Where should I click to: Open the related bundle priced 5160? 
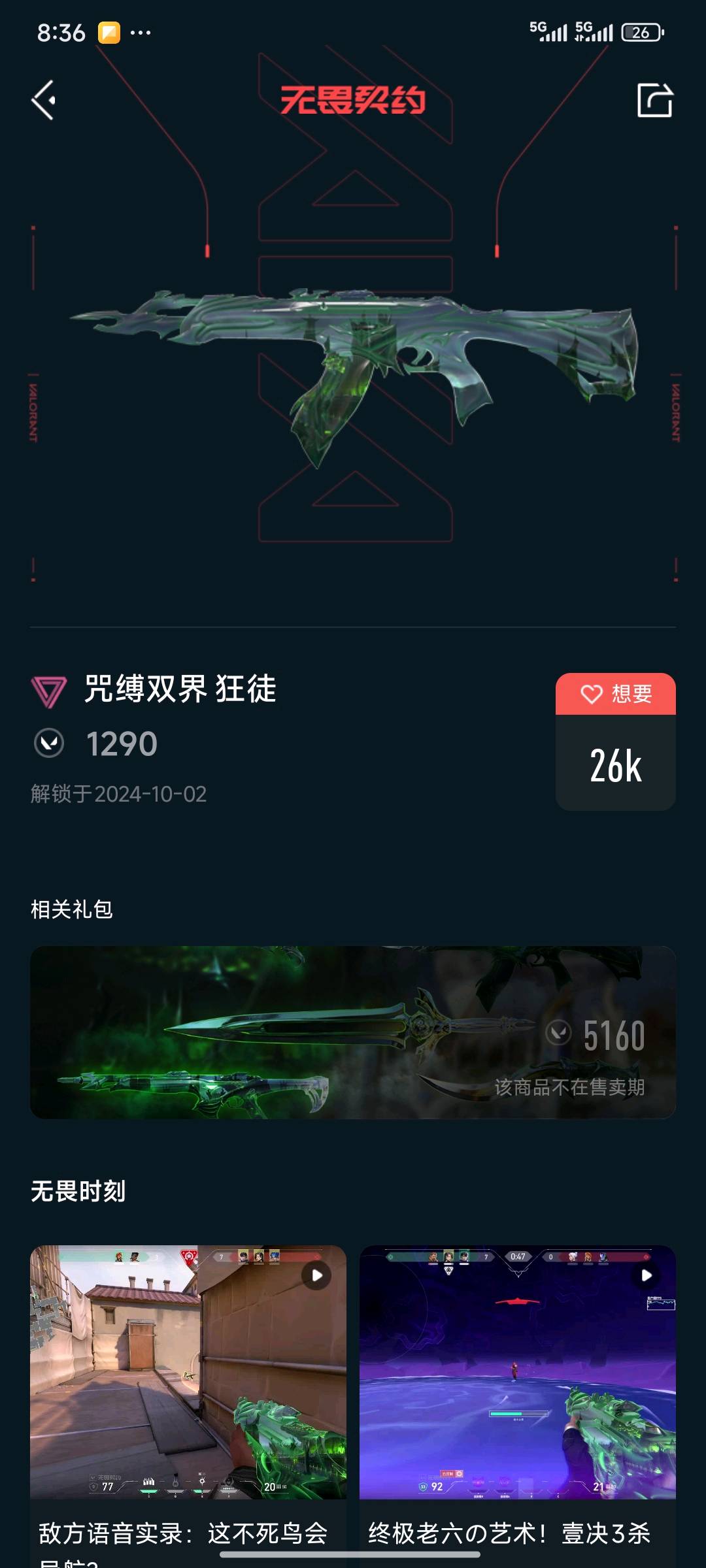click(x=353, y=1032)
